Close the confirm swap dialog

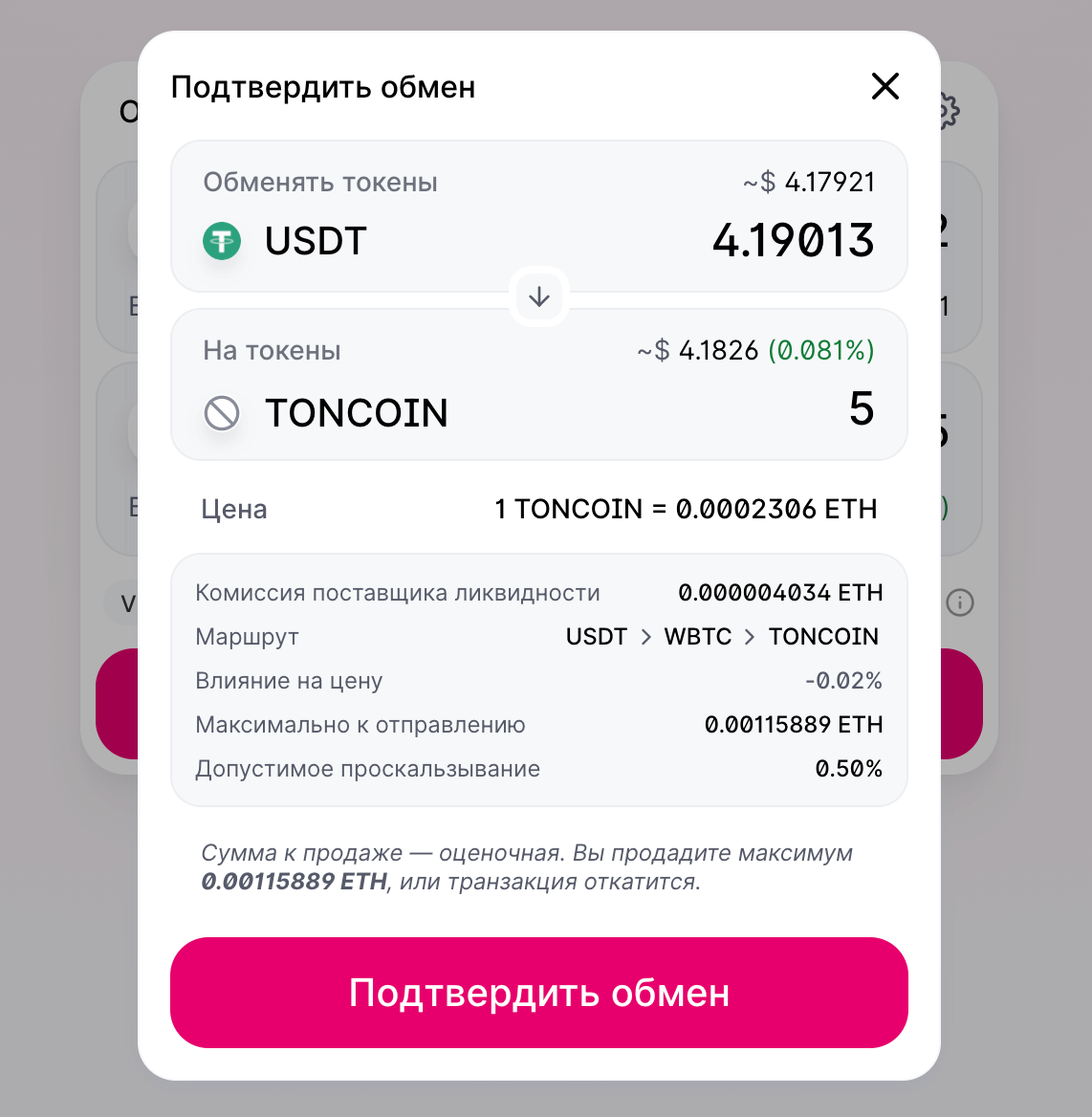pos(885,86)
